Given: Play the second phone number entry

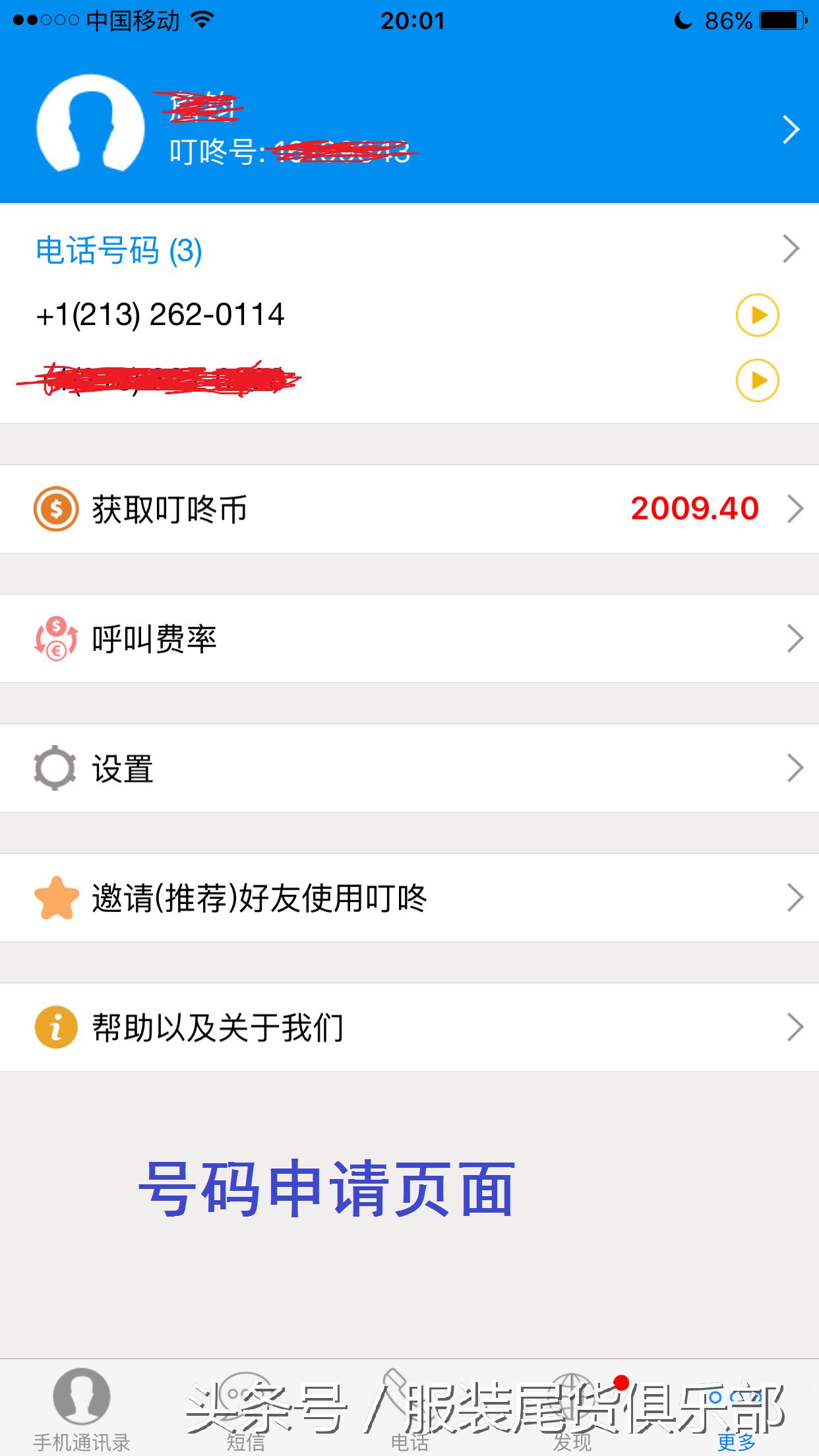Looking at the screenshot, I should (757, 381).
